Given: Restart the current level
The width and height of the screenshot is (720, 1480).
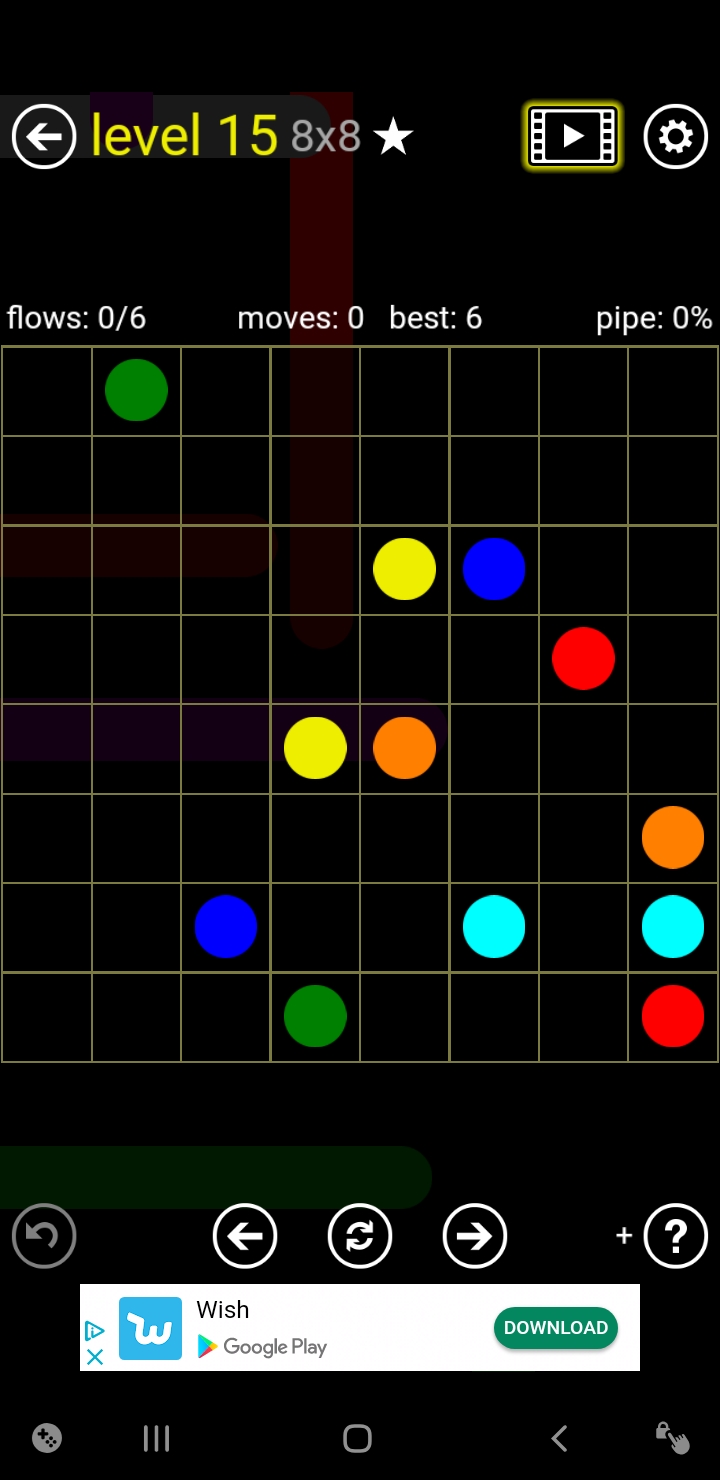Looking at the screenshot, I should click(360, 1236).
